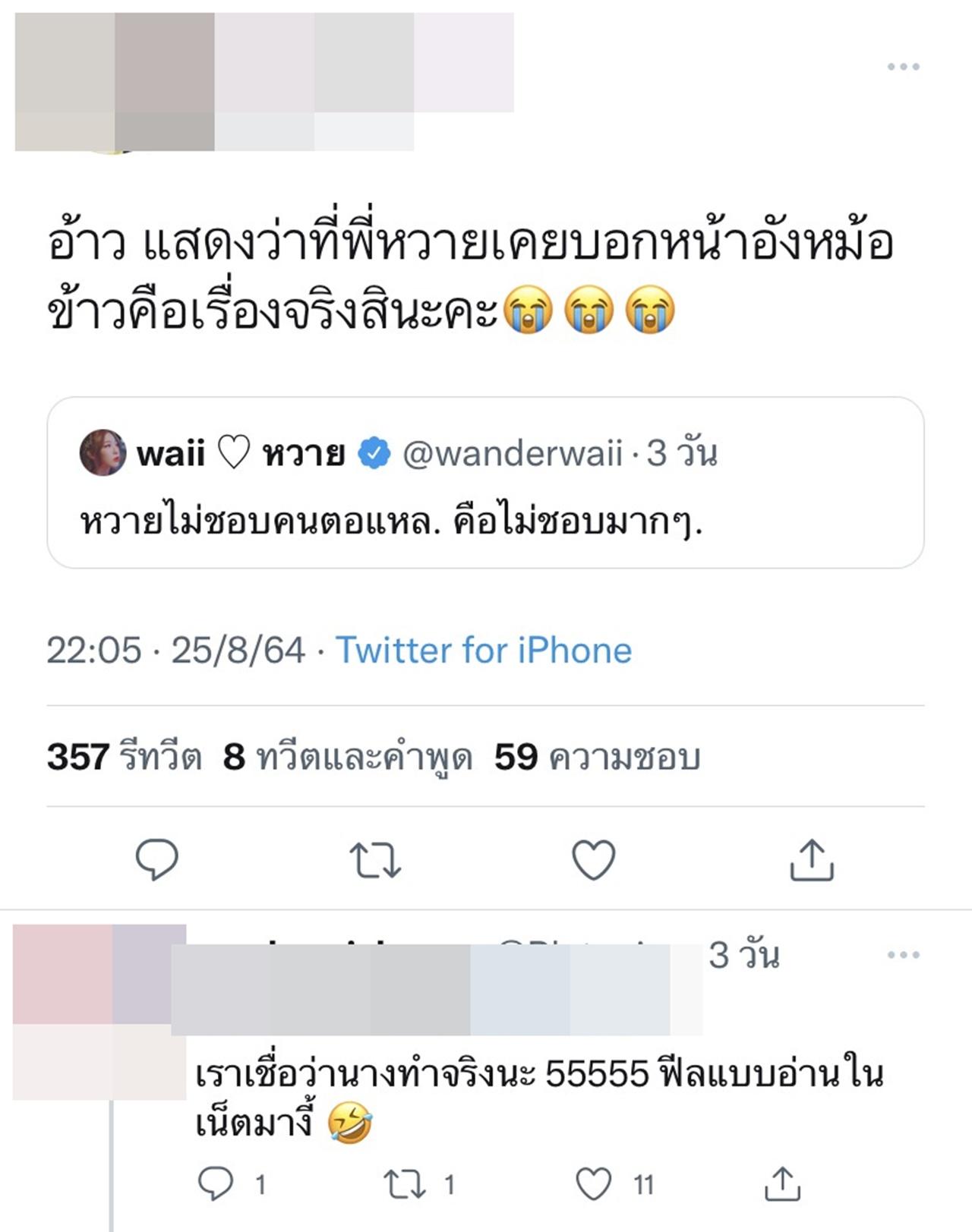View the 59 likes list

point(597,757)
